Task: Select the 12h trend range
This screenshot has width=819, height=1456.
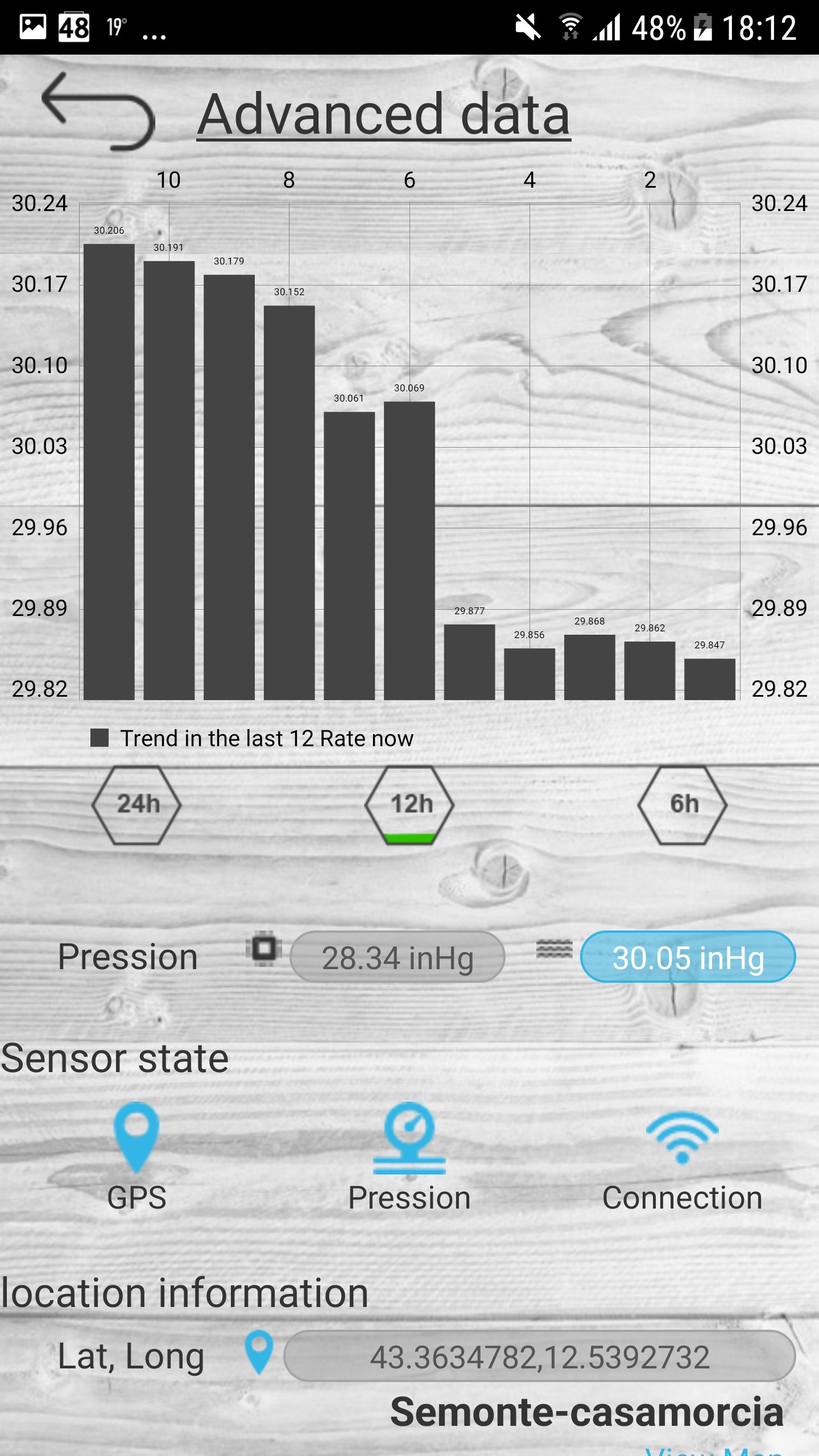Action: tap(409, 804)
